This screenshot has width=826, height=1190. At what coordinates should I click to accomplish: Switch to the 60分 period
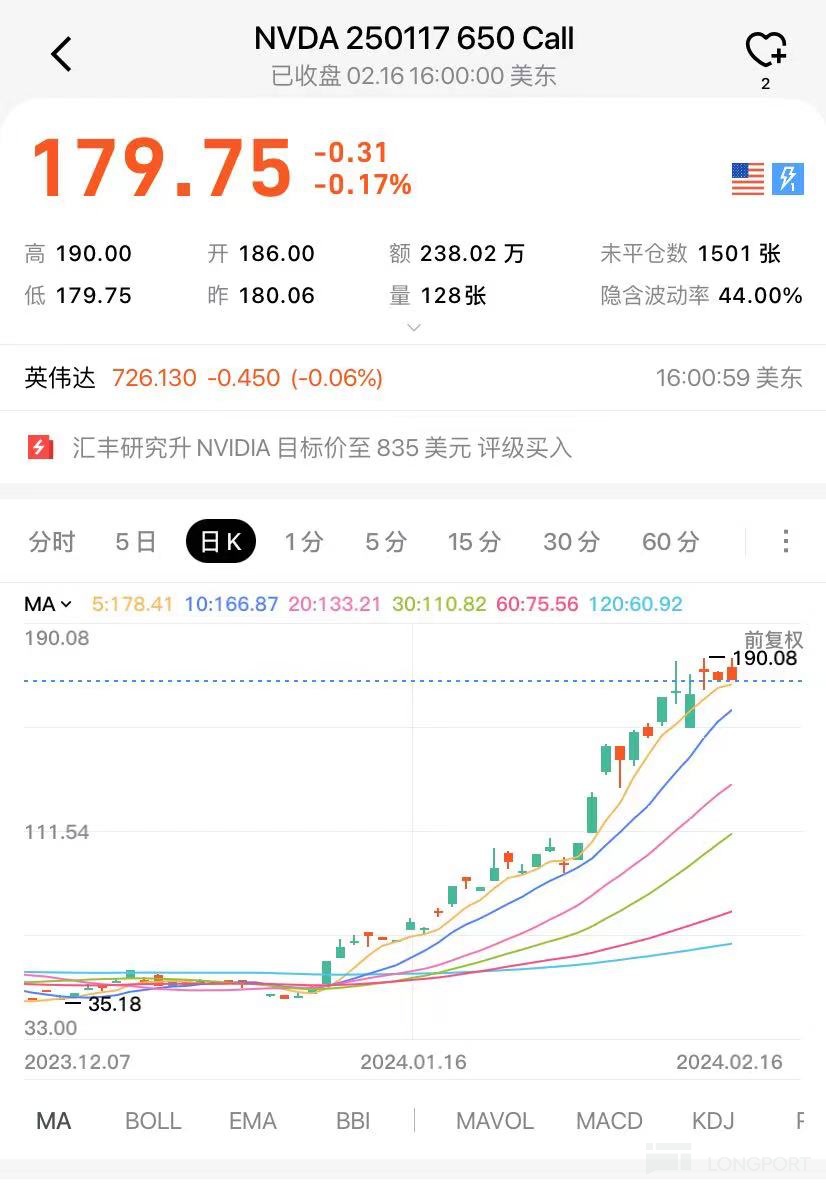[670, 541]
